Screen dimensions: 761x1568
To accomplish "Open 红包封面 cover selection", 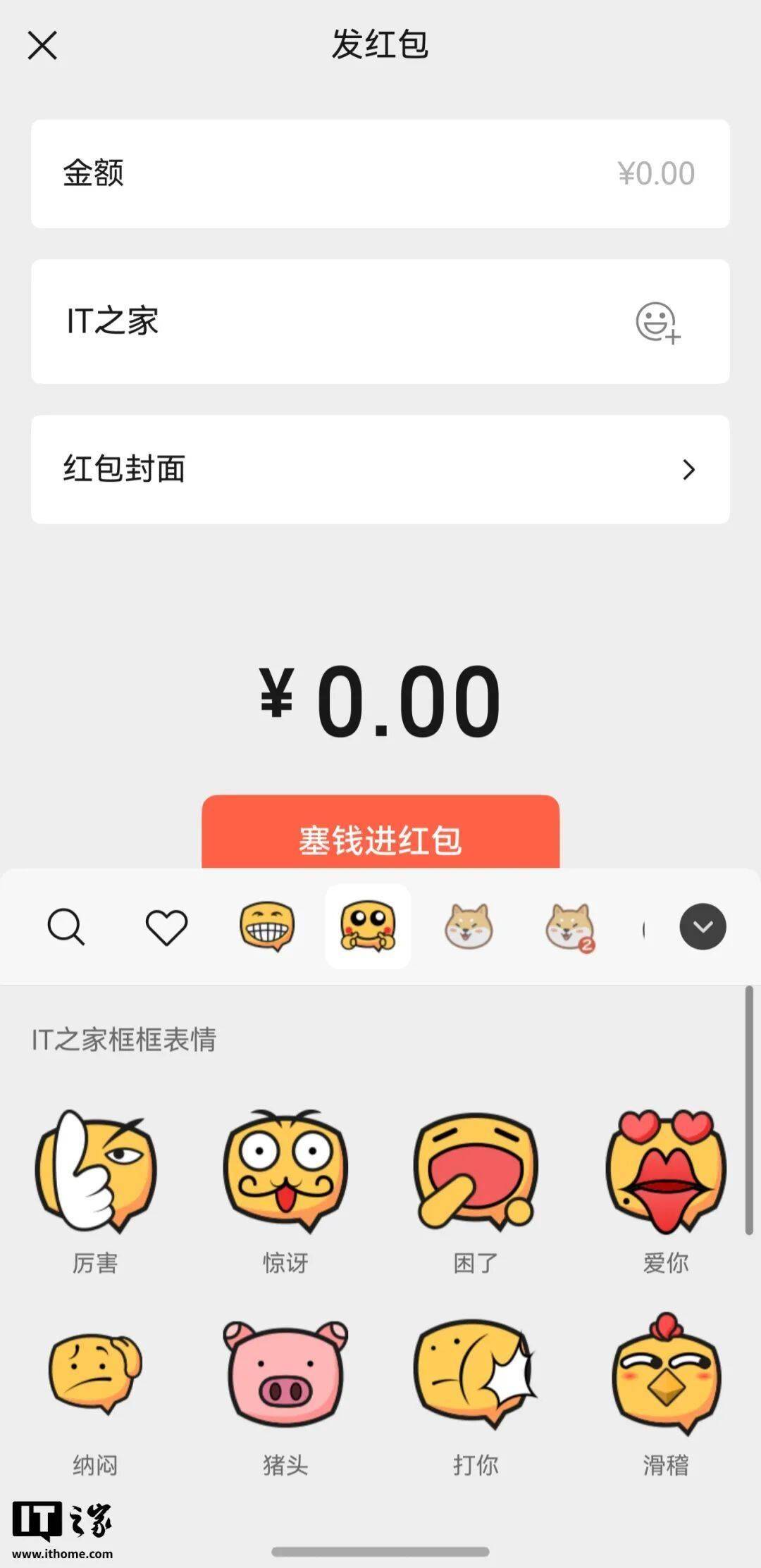I will click(380, 469).
